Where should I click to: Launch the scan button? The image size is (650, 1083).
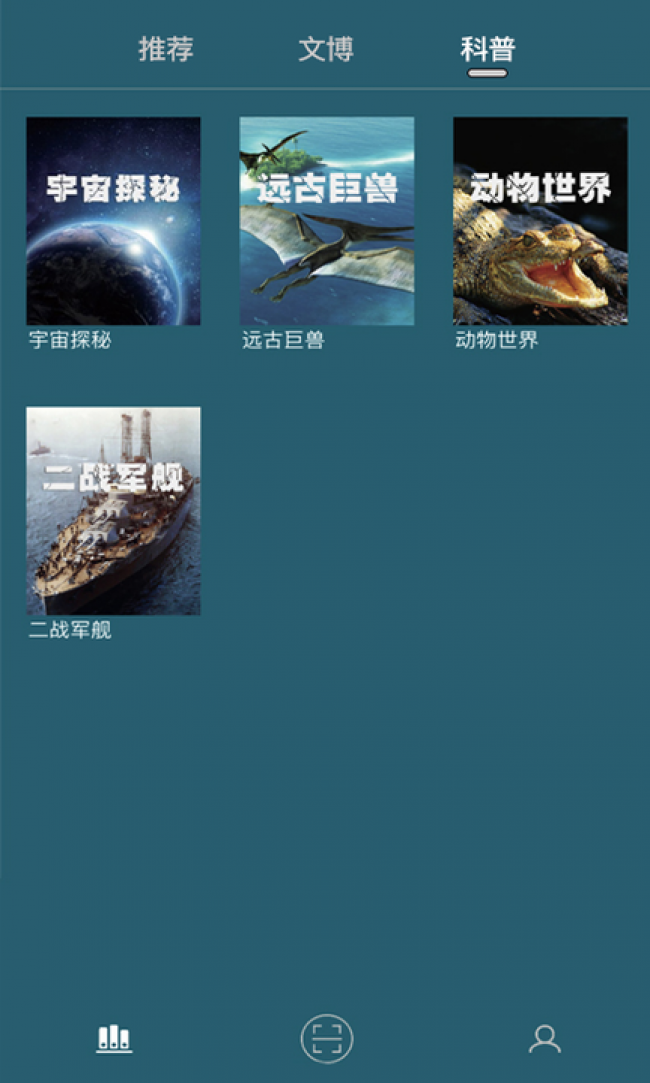click(327, 1038)
